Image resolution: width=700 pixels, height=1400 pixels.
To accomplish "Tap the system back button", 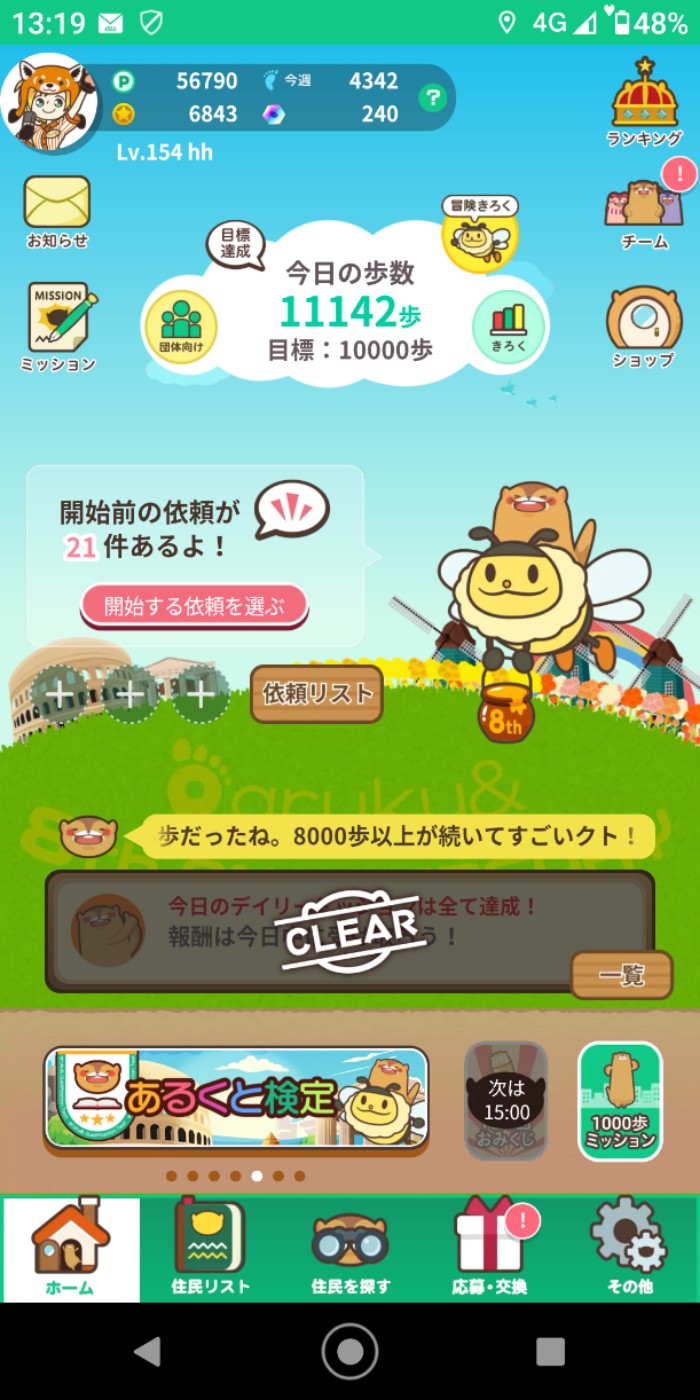I will (x=148, y=1352).
